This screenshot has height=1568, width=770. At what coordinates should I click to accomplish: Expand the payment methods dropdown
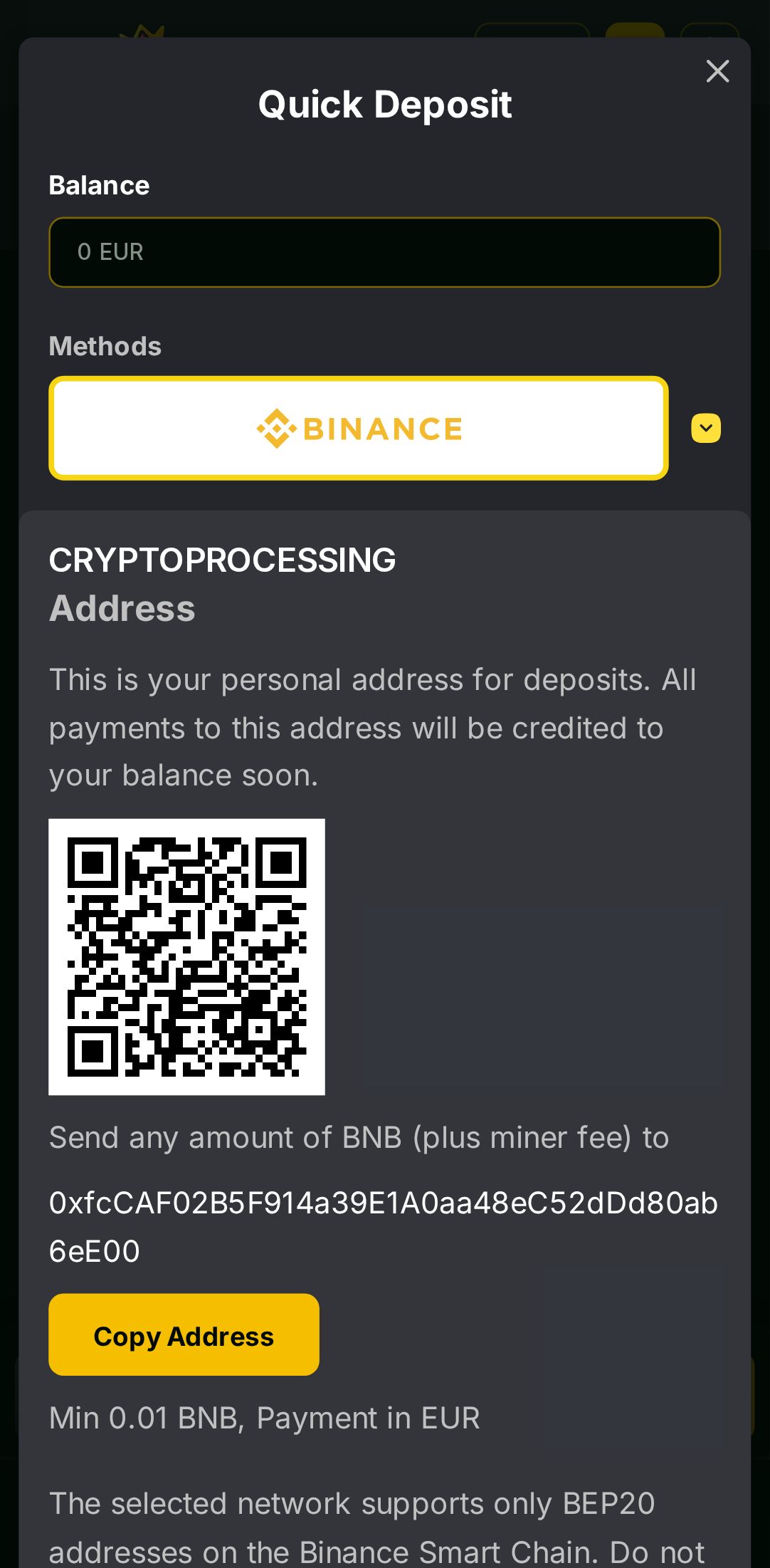(705, 428)
